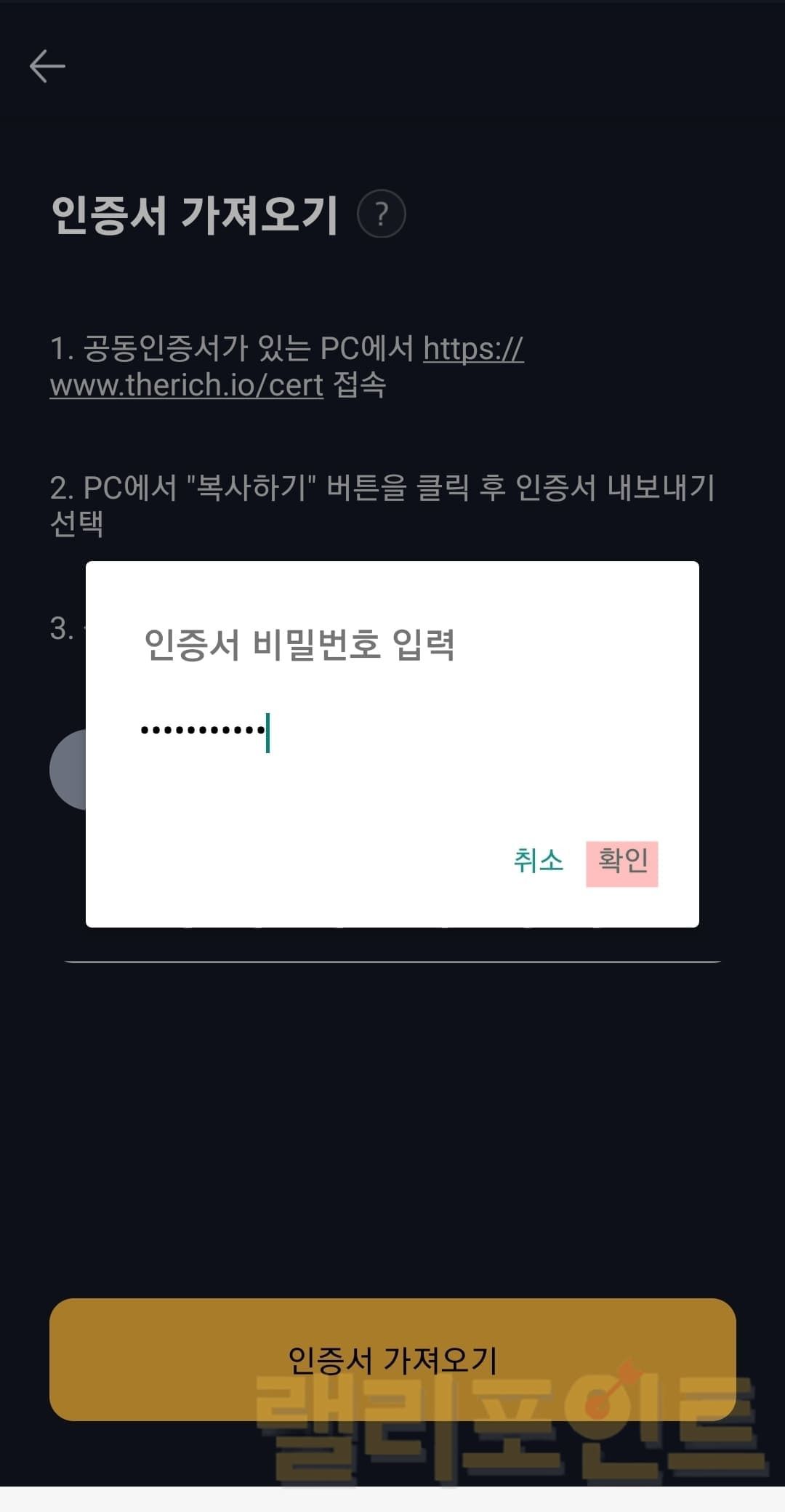The image size is (785, 1512).
Task: Go back with the arrow icon
Action: pyautogui.click(x=47, y=67)
